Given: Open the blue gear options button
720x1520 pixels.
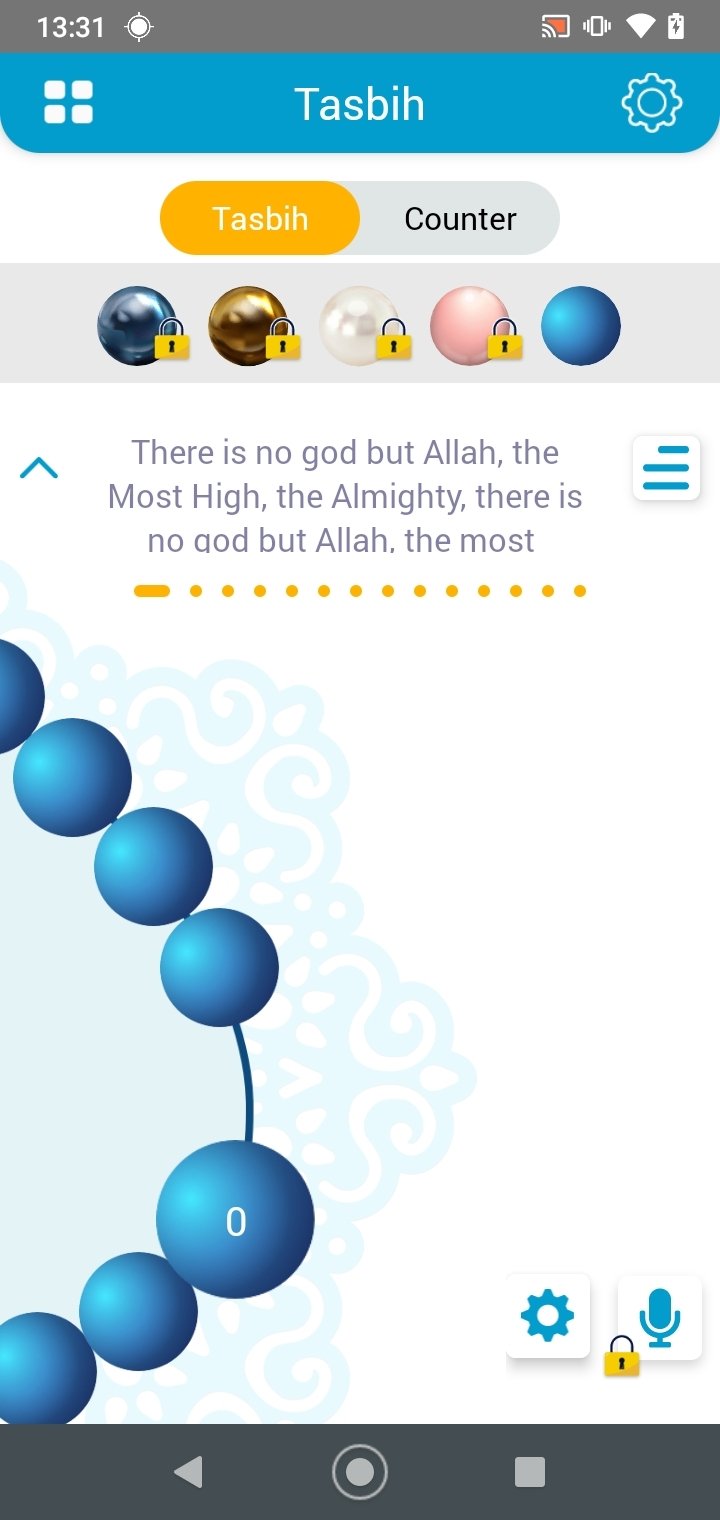Looking at the screenshot, I should pyautogui.click(x=548, y=1316).
